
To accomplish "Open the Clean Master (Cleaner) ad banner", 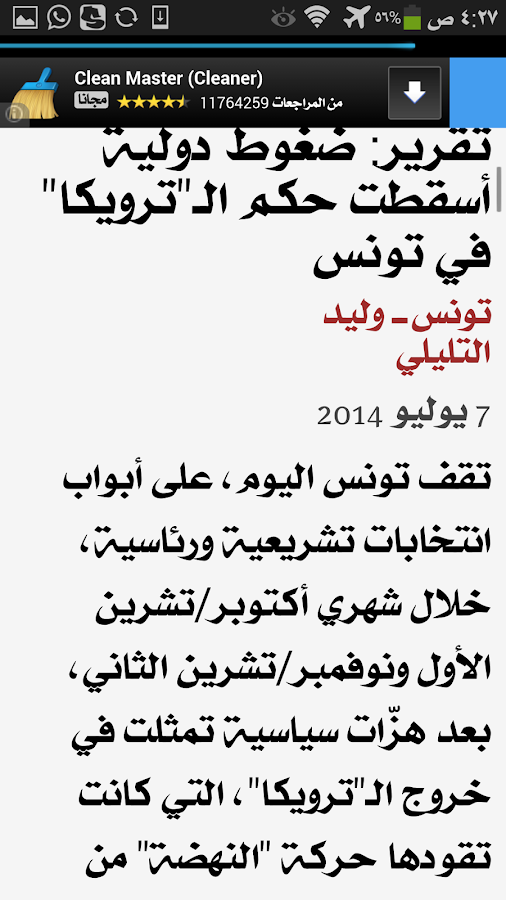I will click(224, 92).
